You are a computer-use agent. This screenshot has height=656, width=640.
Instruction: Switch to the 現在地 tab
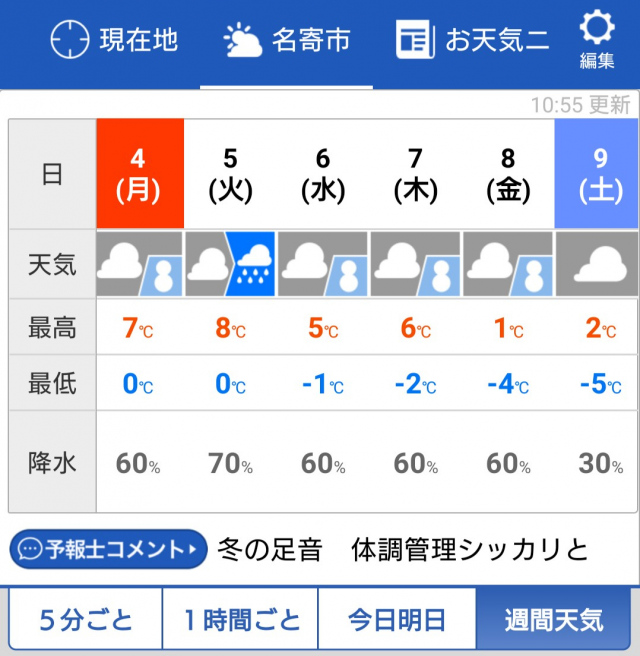113,41
